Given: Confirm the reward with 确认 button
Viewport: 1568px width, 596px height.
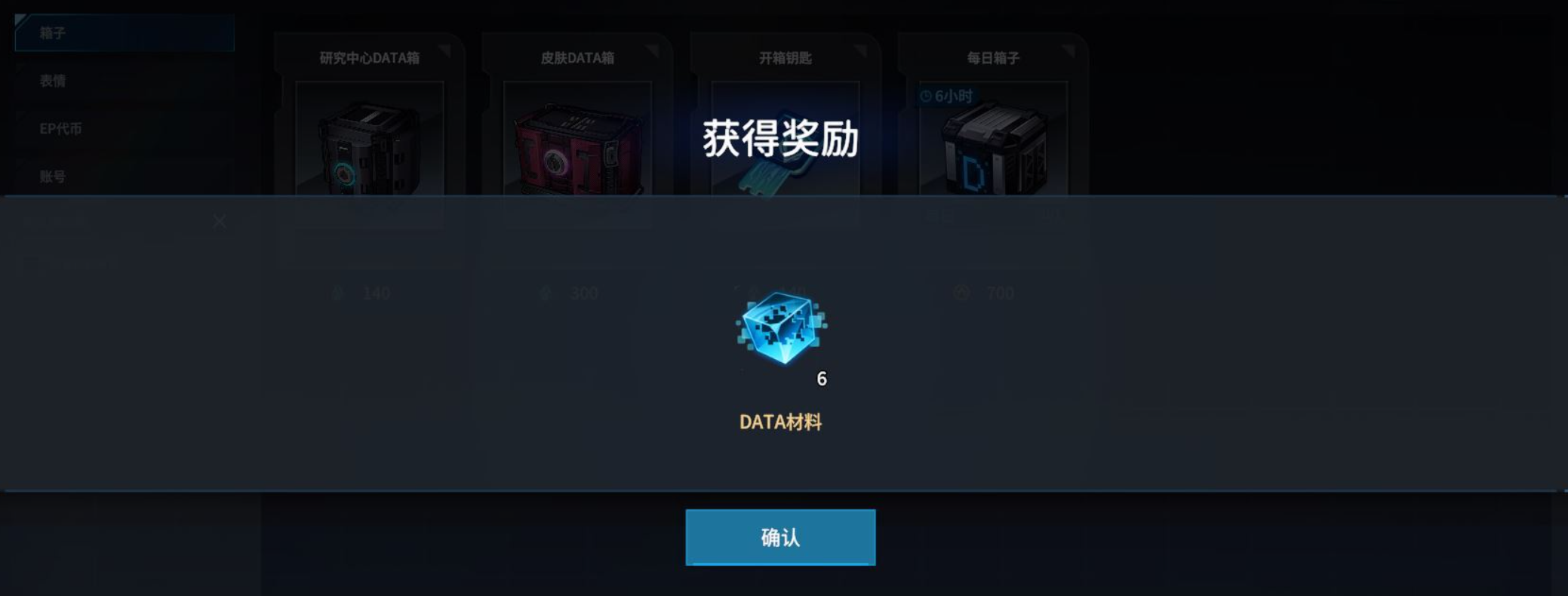Looking at the screenshot, I should [x=780, y=537].
